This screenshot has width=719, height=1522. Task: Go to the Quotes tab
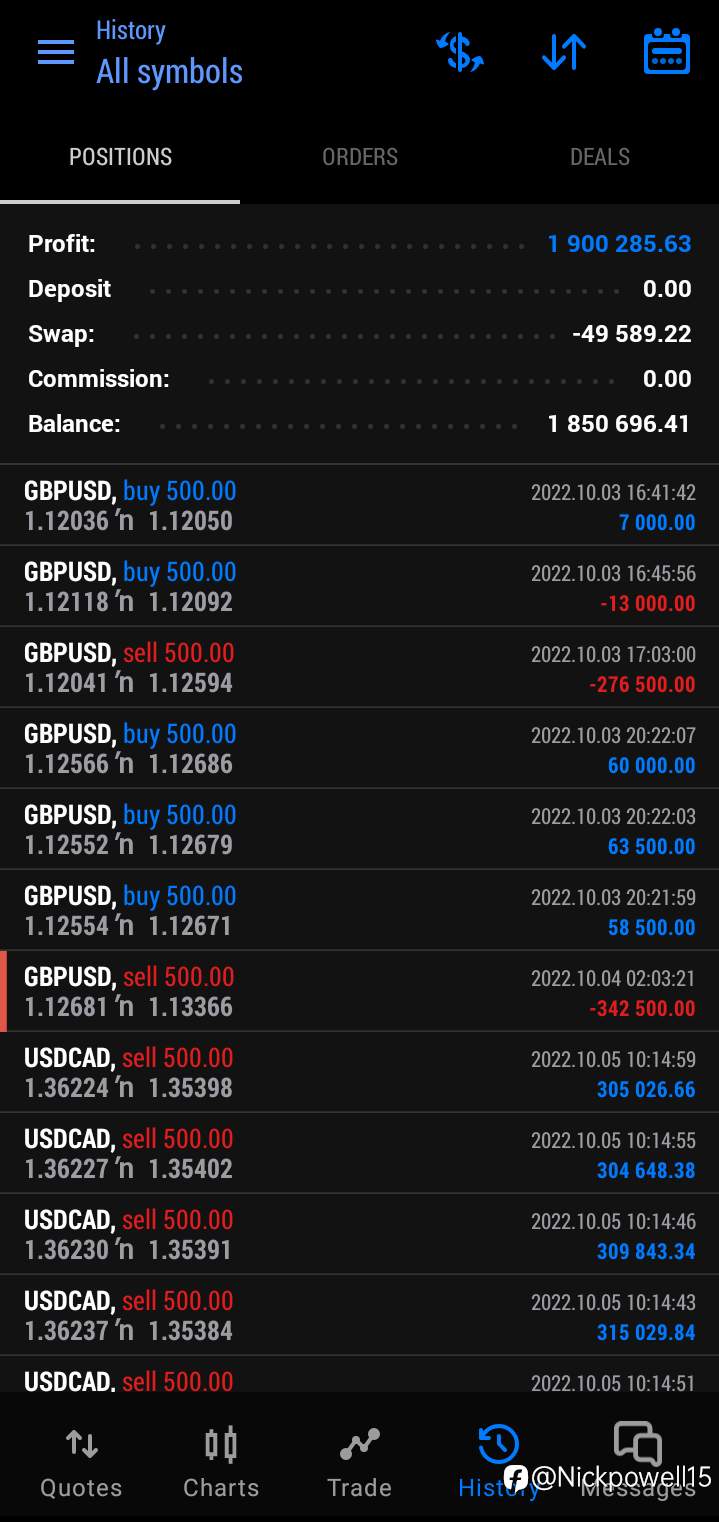coord(81,1462)
